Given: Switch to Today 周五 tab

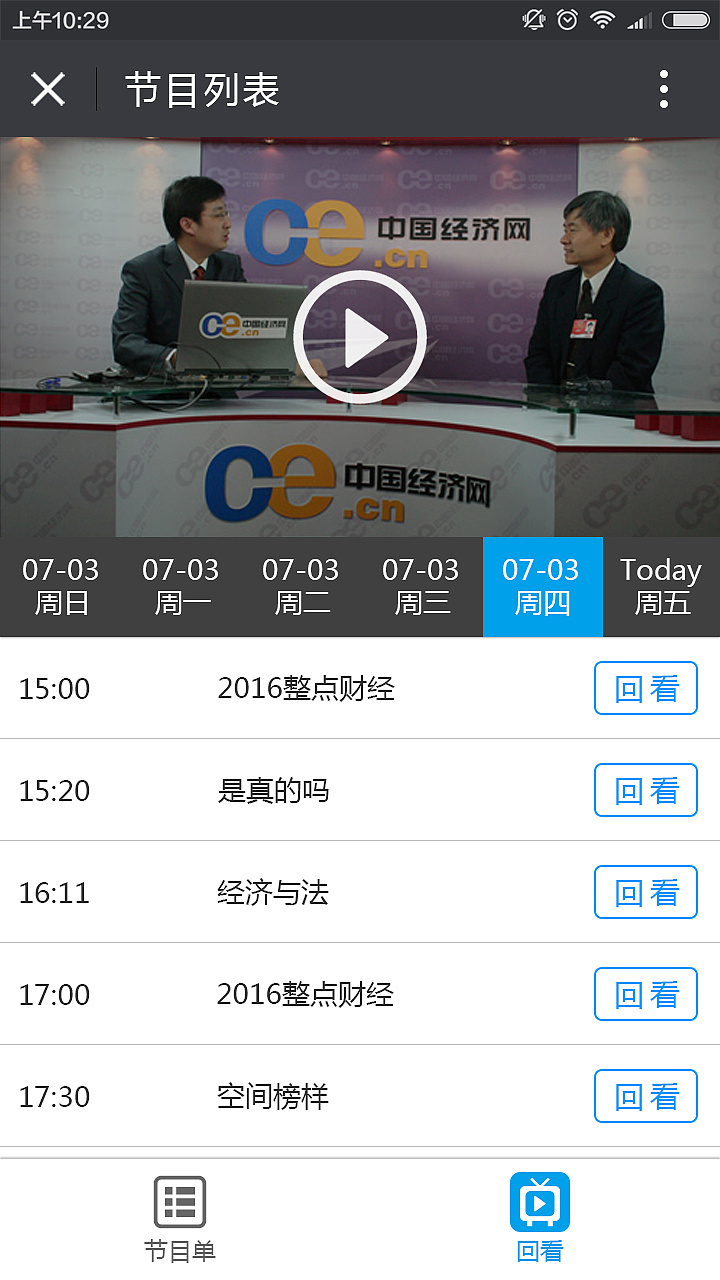Looking at the screenshot, I should (661, 587).
